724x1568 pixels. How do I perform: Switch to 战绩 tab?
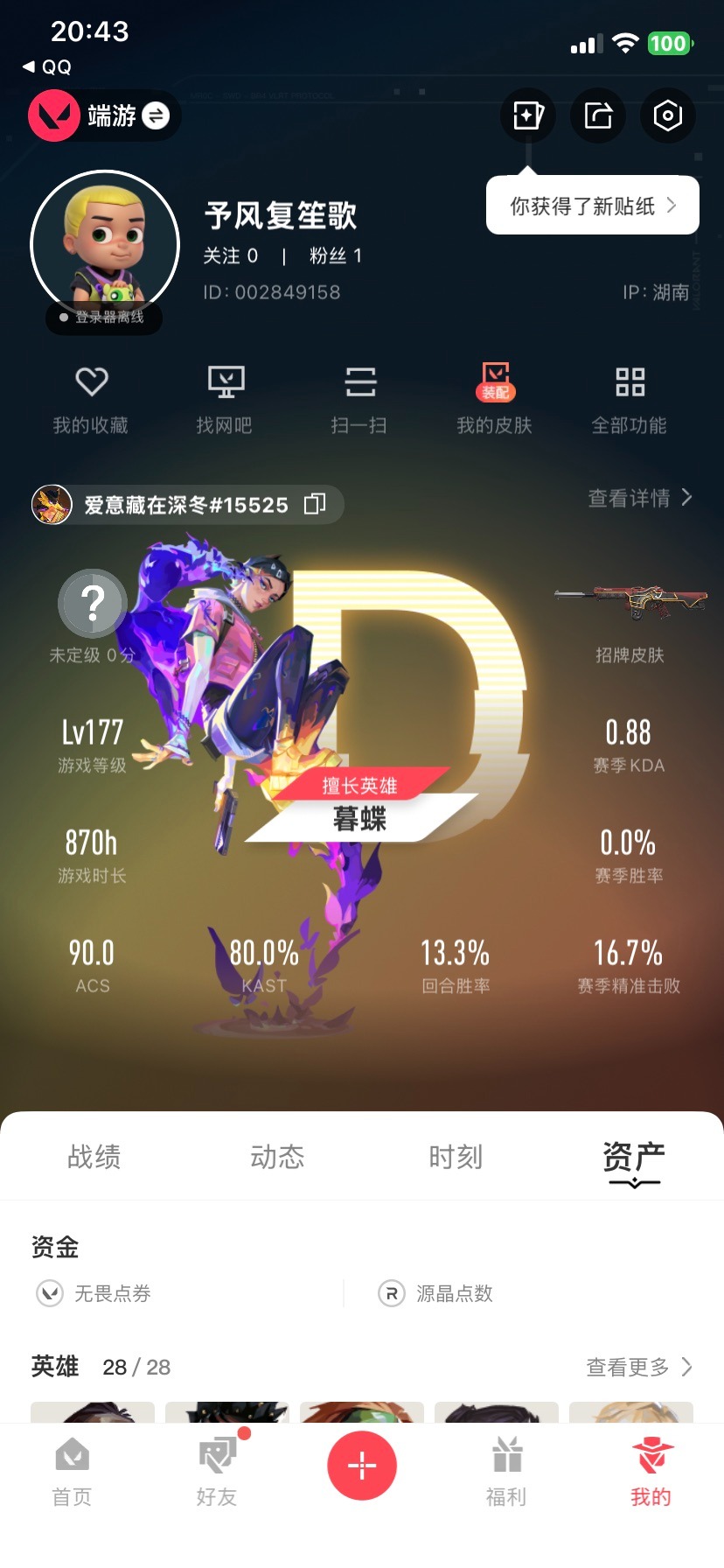94,1157
